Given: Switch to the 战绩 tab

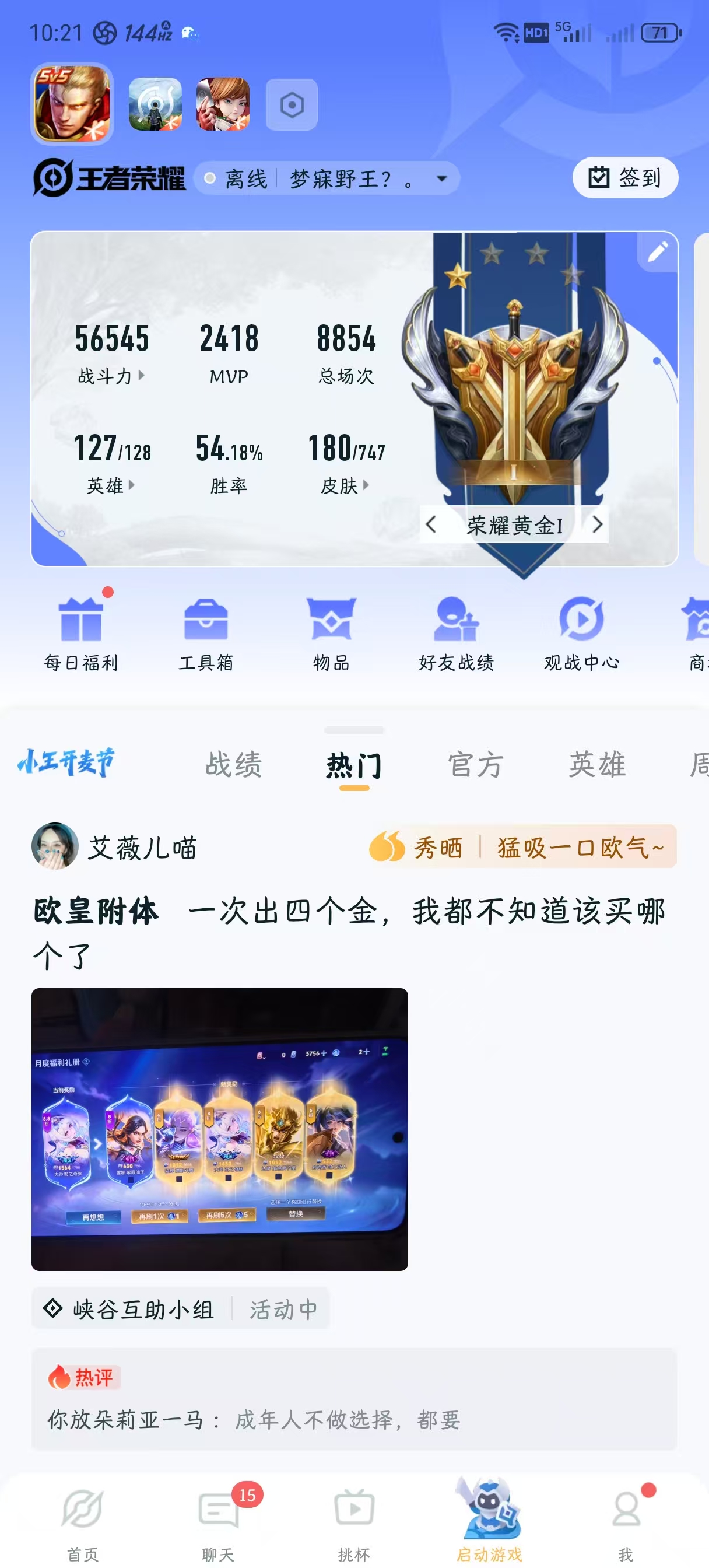Looking at the screenshot, I should click(234, 765).
